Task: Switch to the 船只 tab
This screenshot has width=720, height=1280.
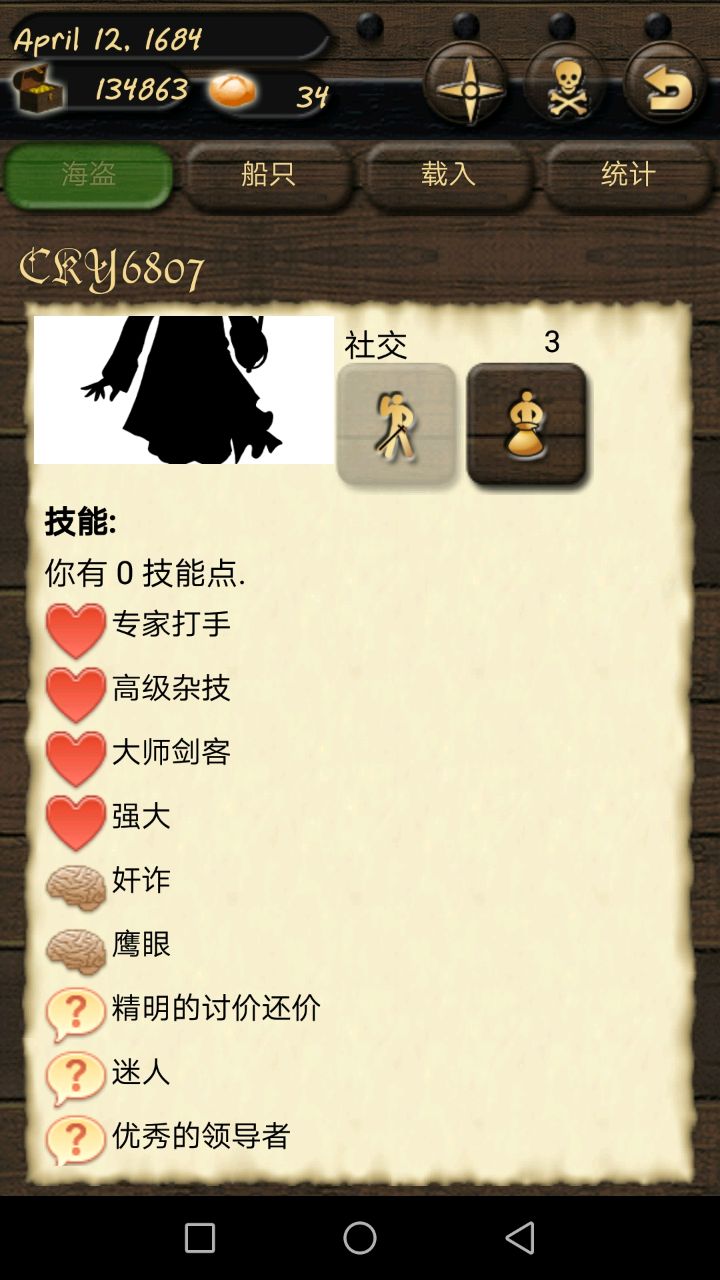Action: click(x=268, y=175)
